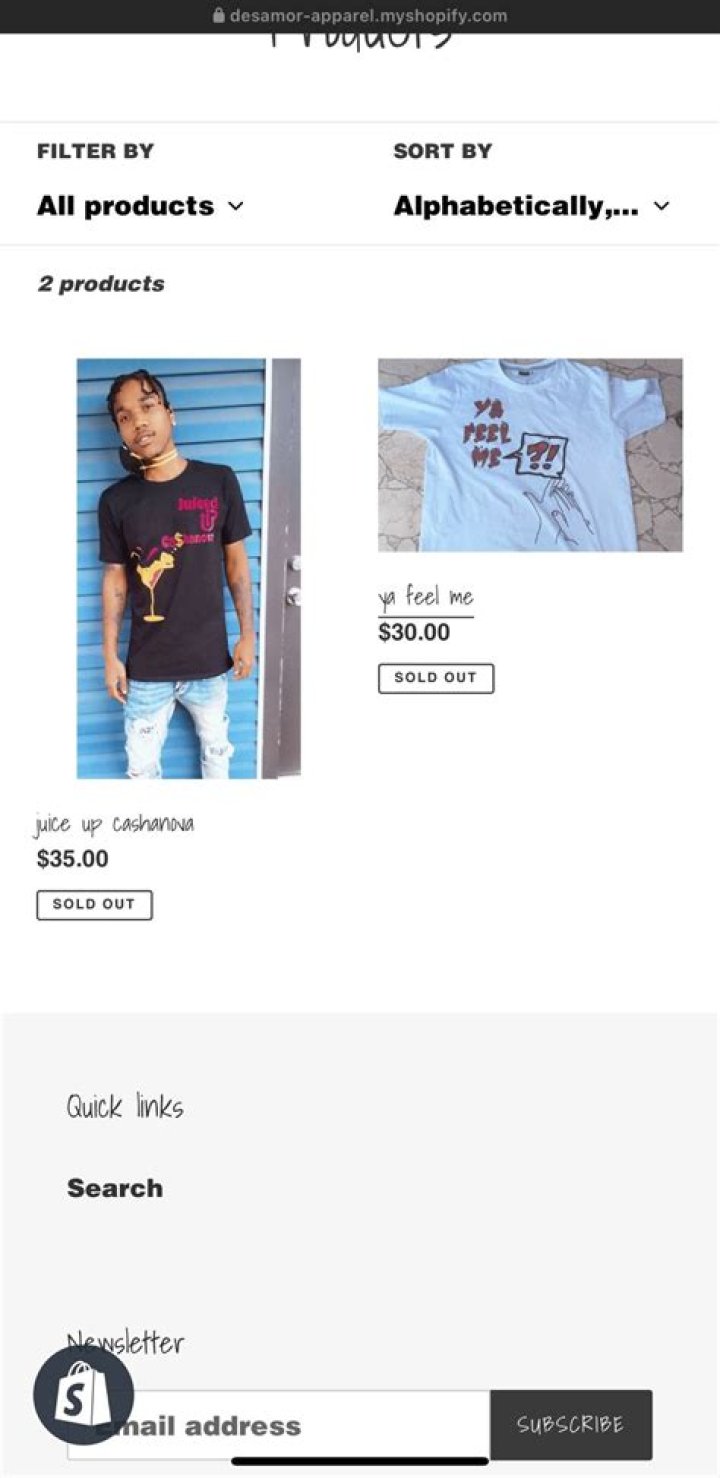This screenshot has width=720, height=1478.
Task: Open the Alphabetically sort dropdown
Action: [530, 206]
